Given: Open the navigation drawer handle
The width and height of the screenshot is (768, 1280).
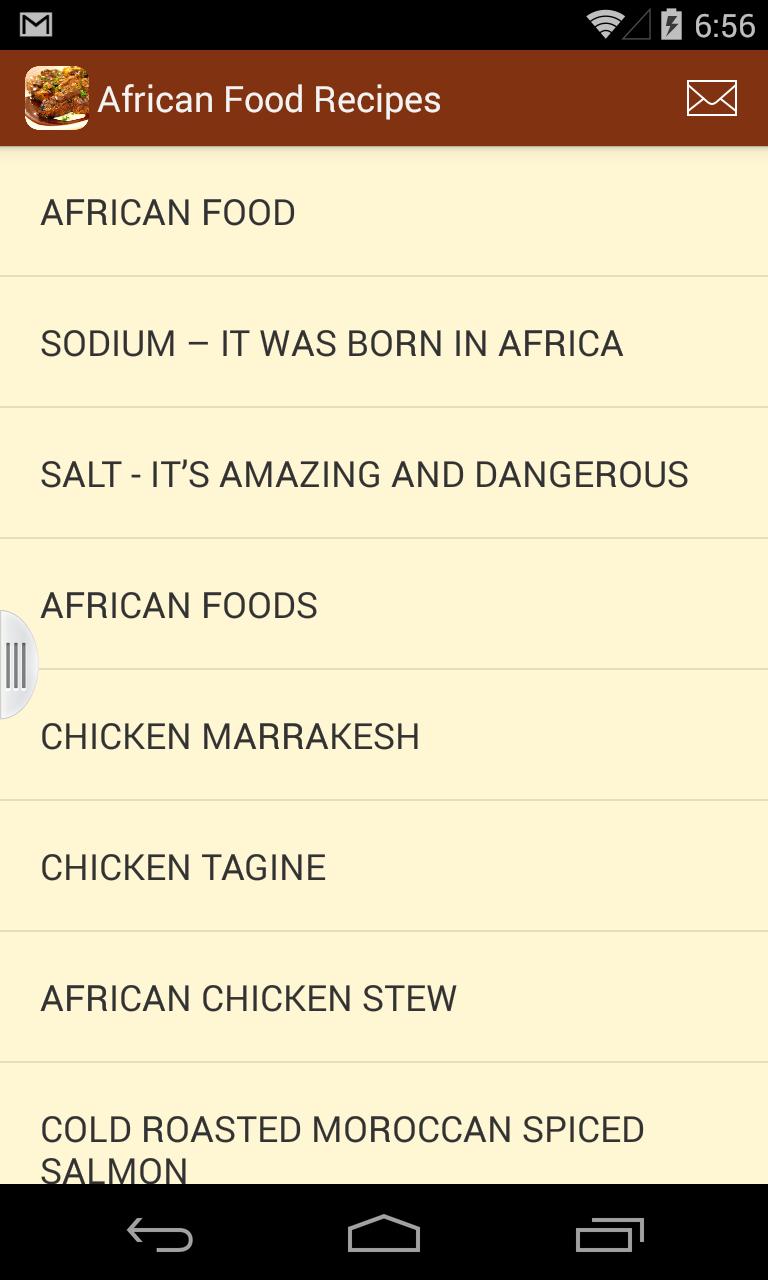Looking at the screenshot, I should (x=15, y=663).
